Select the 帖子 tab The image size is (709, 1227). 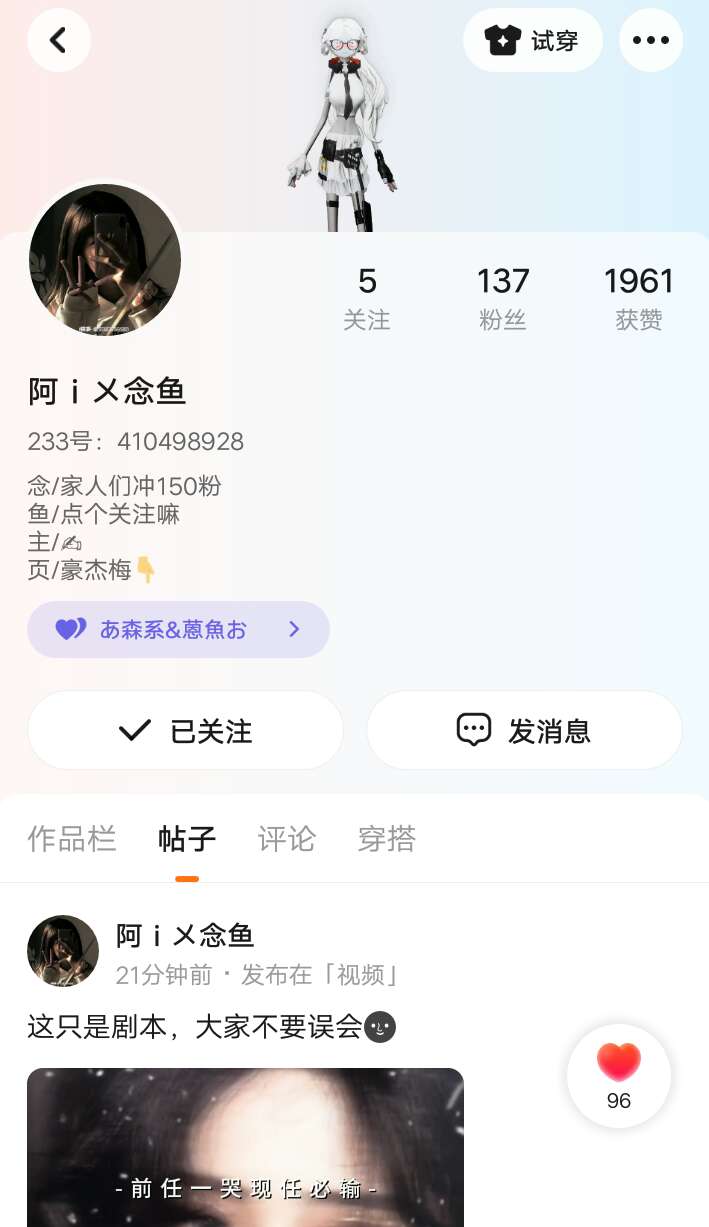pos(187,839)
